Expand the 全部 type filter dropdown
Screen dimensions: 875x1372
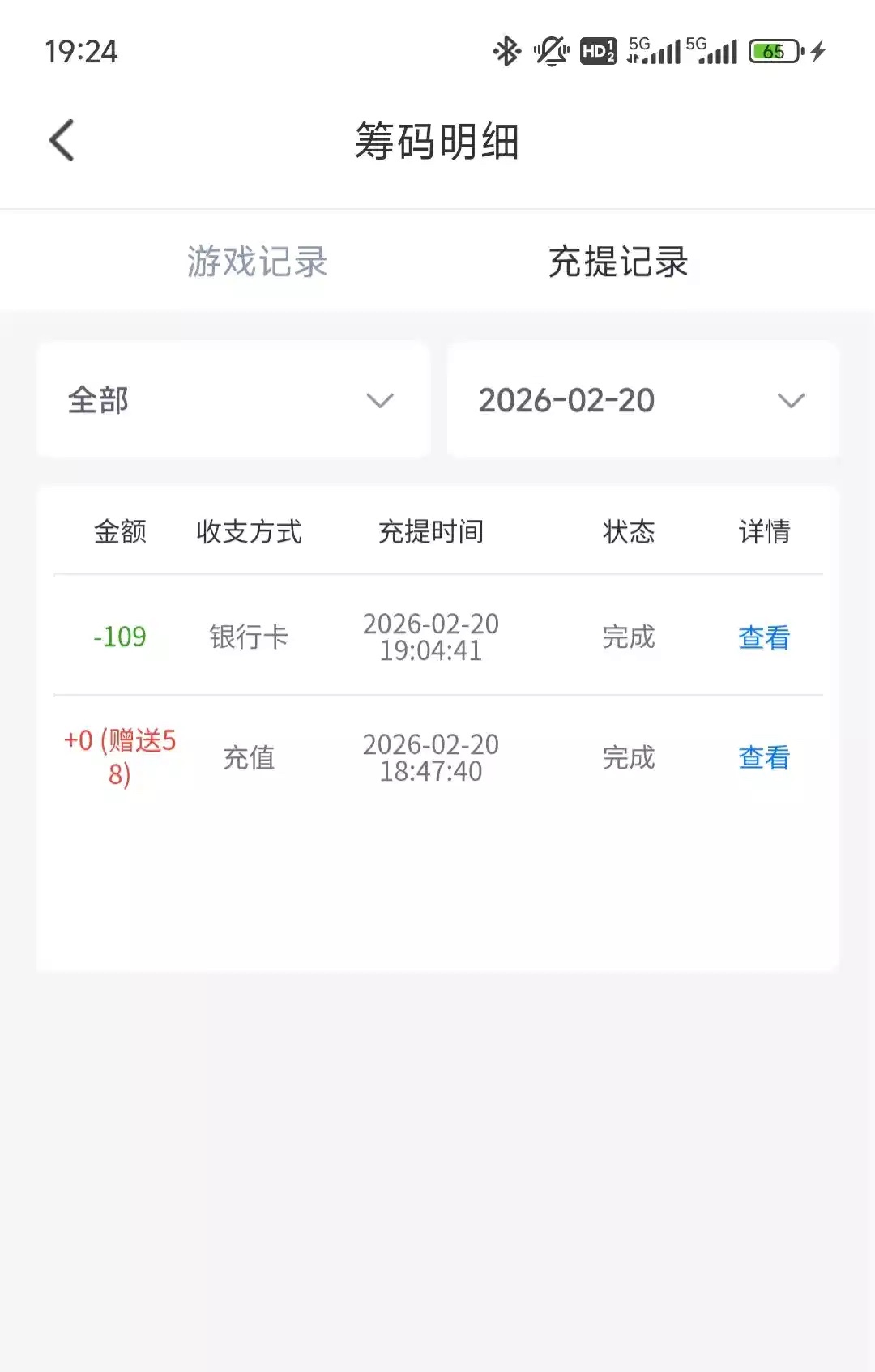coord(233,400)
